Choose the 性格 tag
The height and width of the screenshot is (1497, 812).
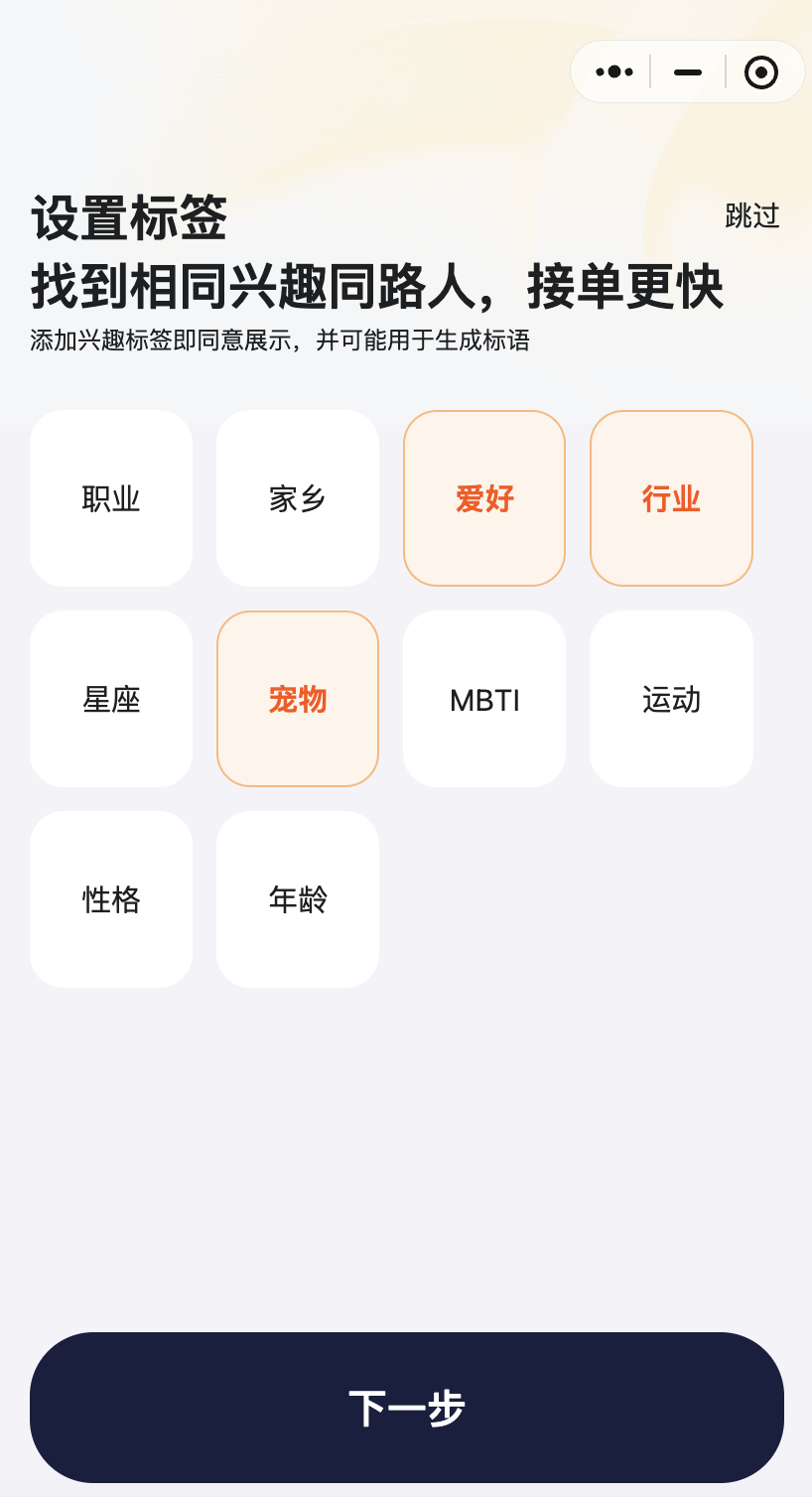point(111,899)
